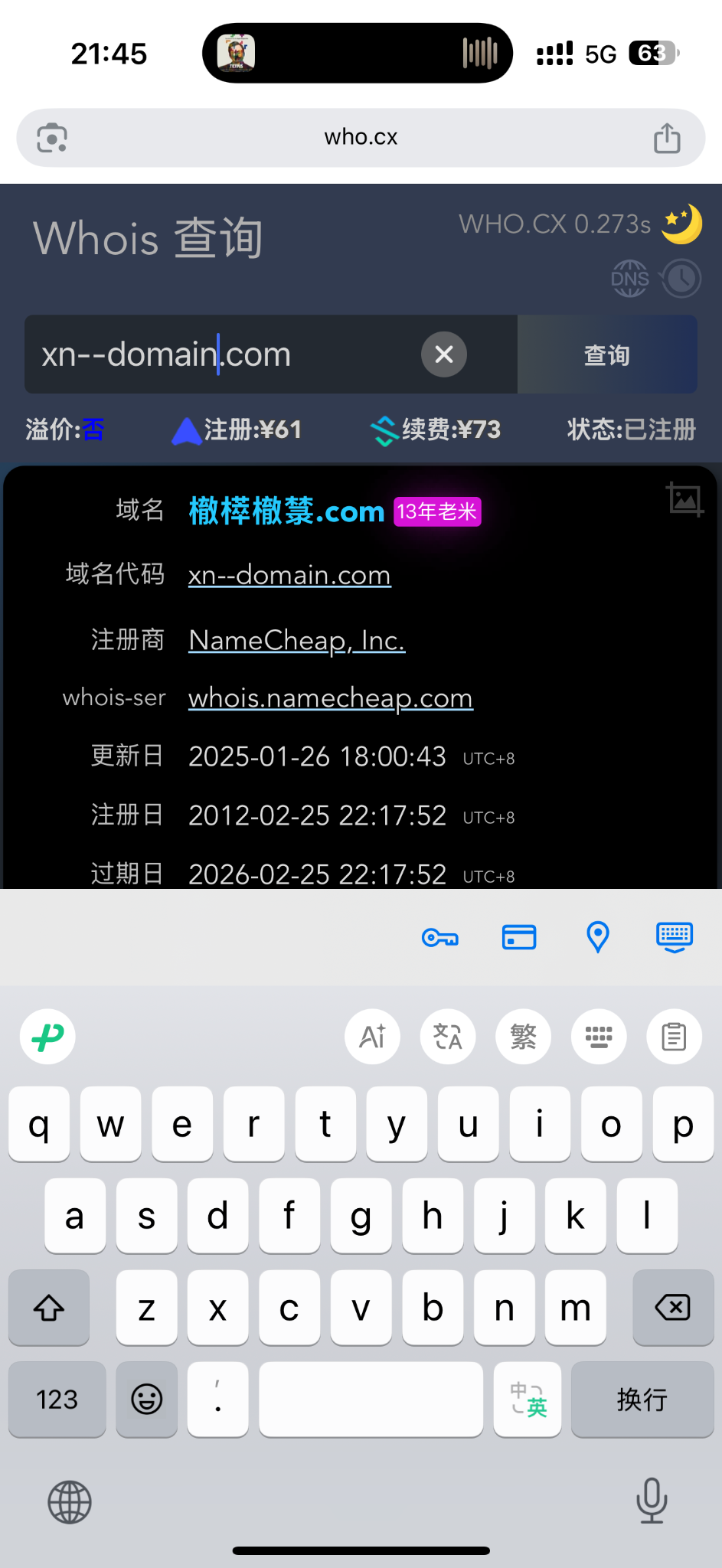722x1568 pixels.
Task: Tap the 换行 return key
Action: tap(642, 1400)
